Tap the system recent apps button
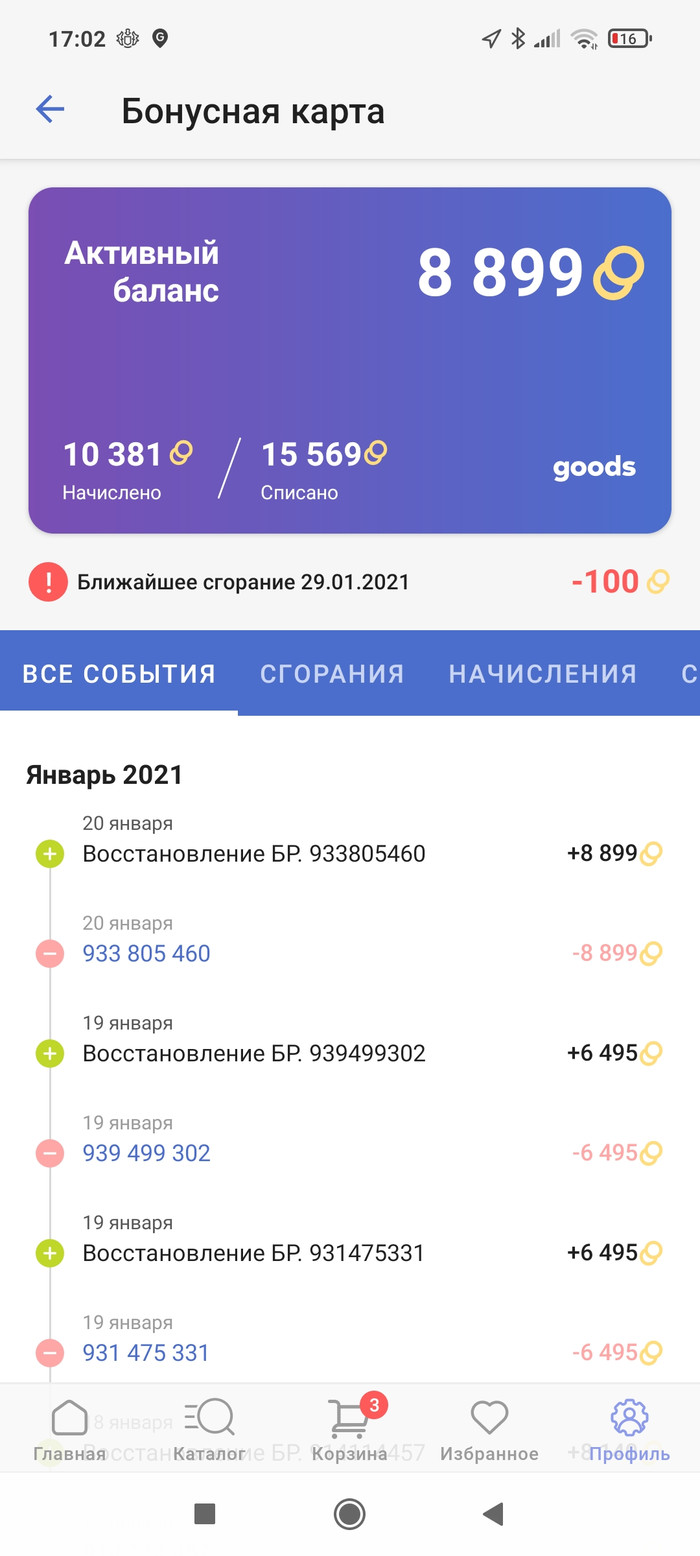Image resolution: width=700 pixels, height=1556 pixels. point(205,1514)
